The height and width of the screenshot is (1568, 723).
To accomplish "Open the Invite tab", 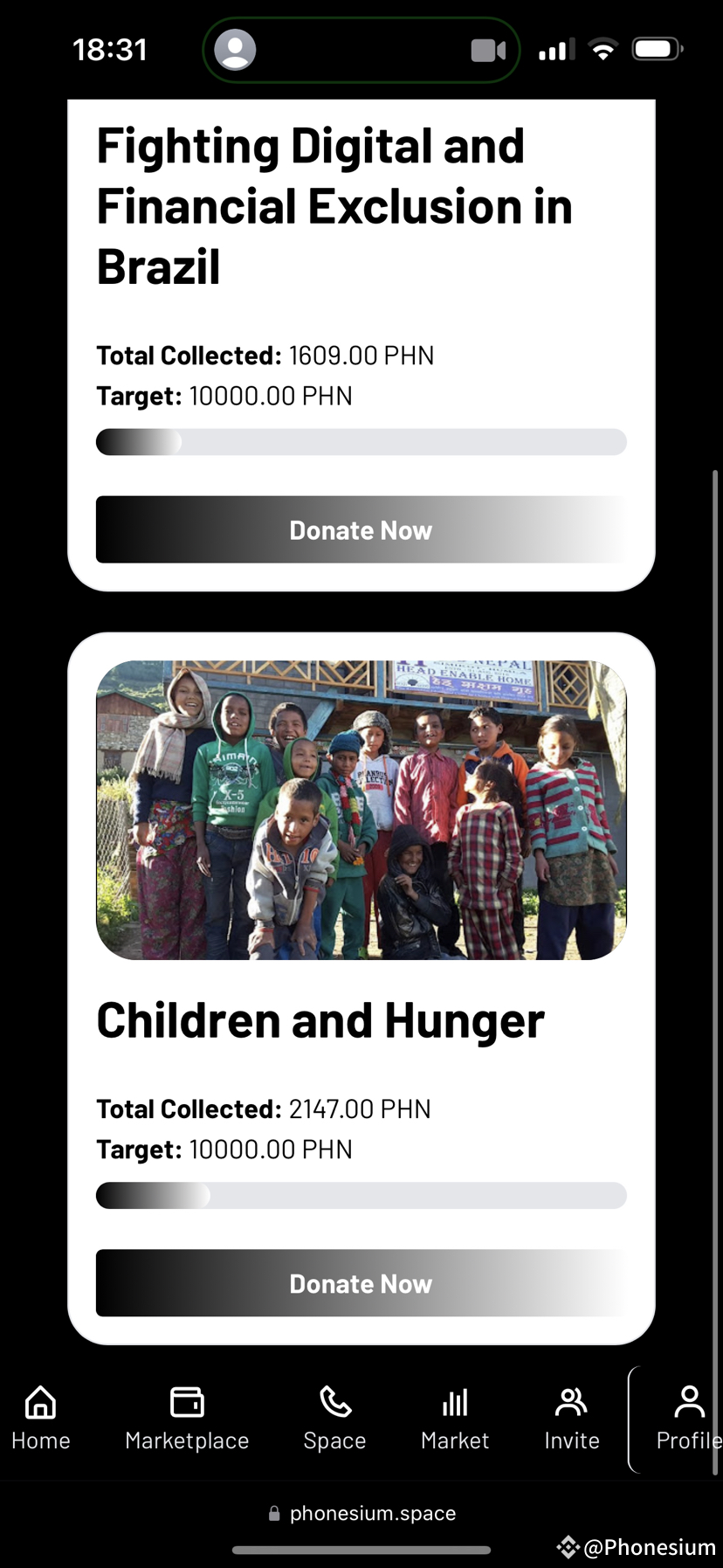I will coord(572,1419).
